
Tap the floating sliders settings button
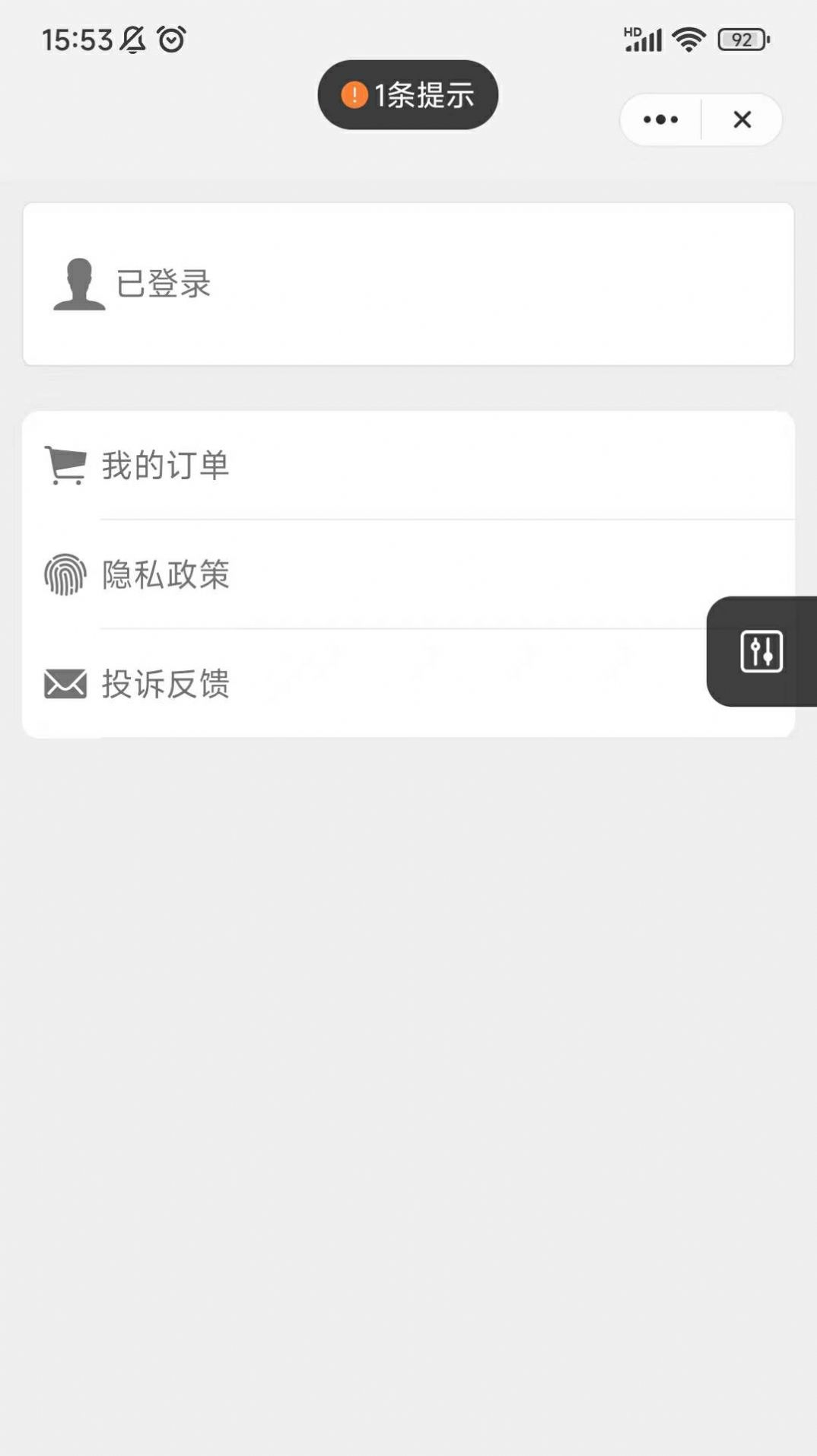pyautogui.click(x=761, y=652)
